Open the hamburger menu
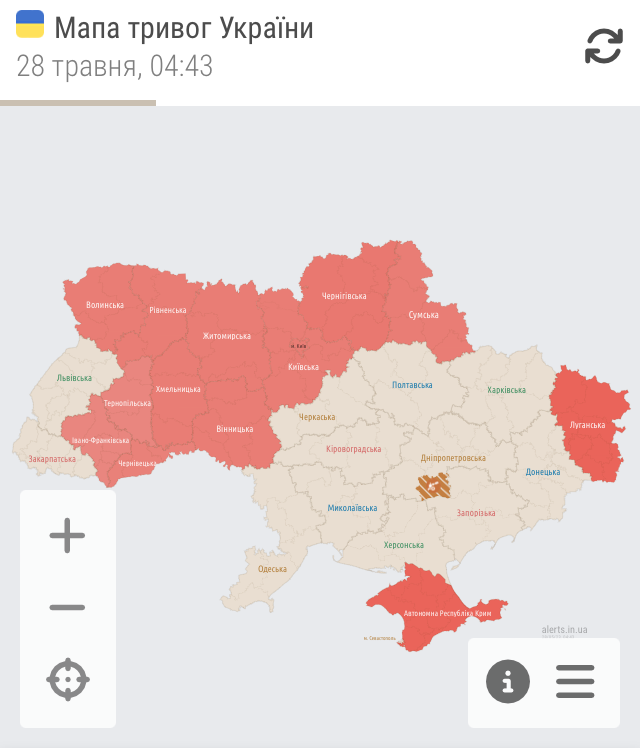The image size is (640, 748). tap(575, 682)
